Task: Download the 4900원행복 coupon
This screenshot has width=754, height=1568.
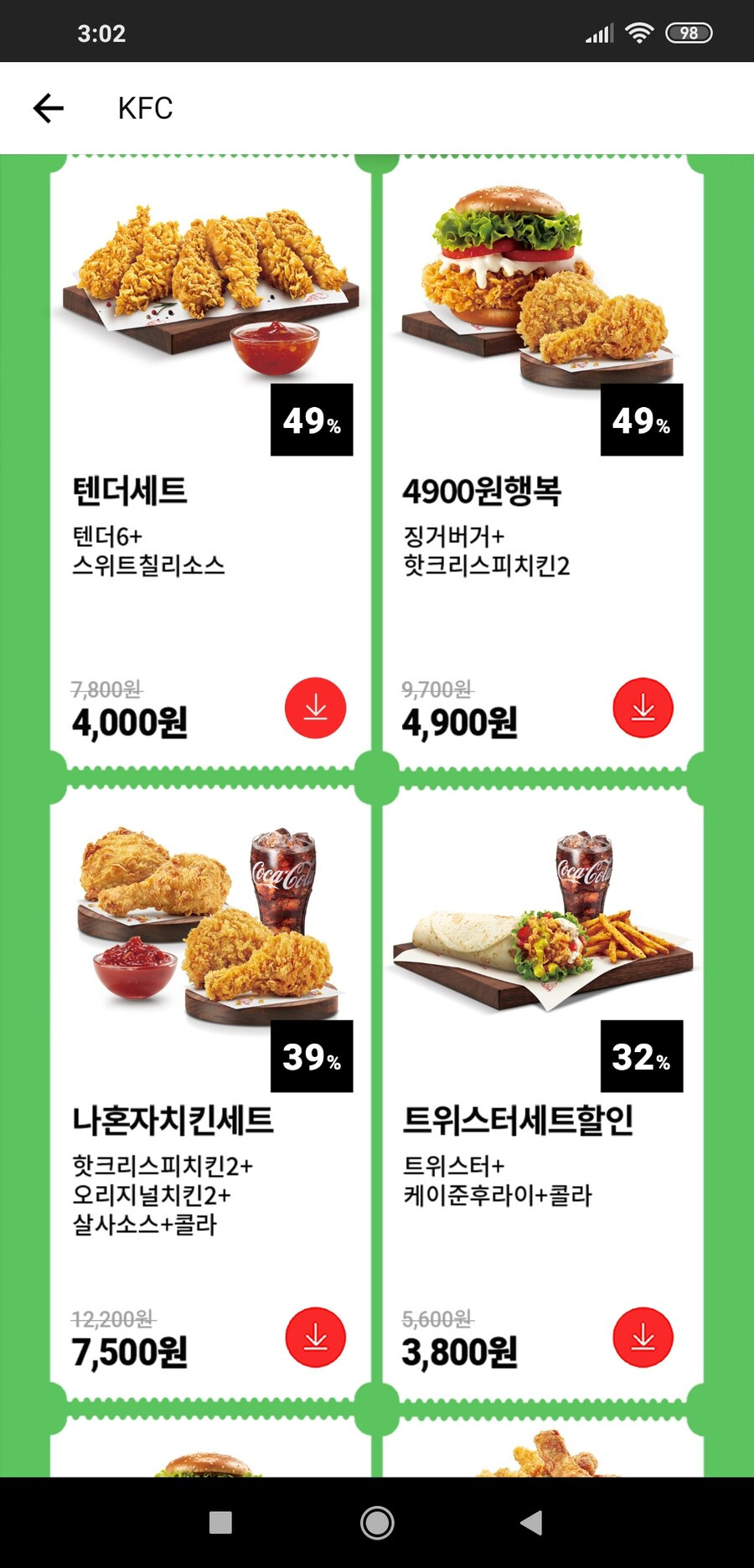Action: 643,709
